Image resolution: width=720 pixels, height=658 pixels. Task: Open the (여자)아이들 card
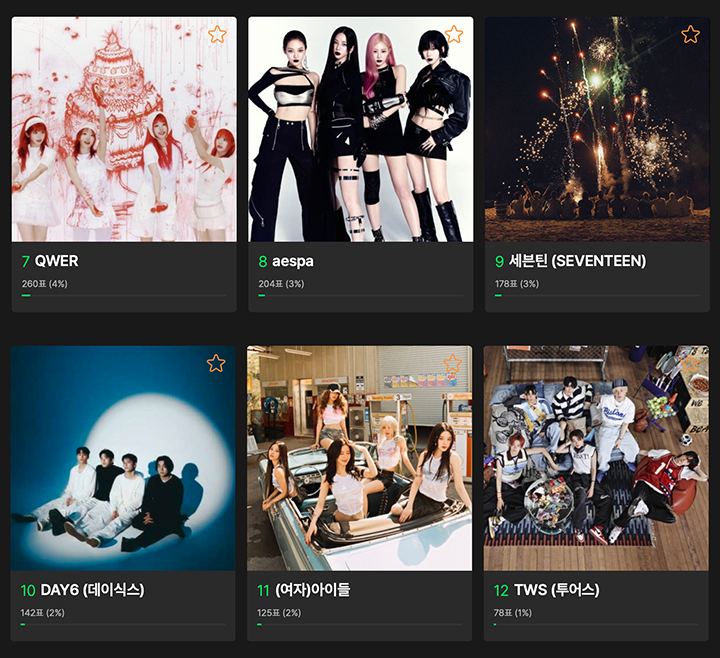point(360,470)
